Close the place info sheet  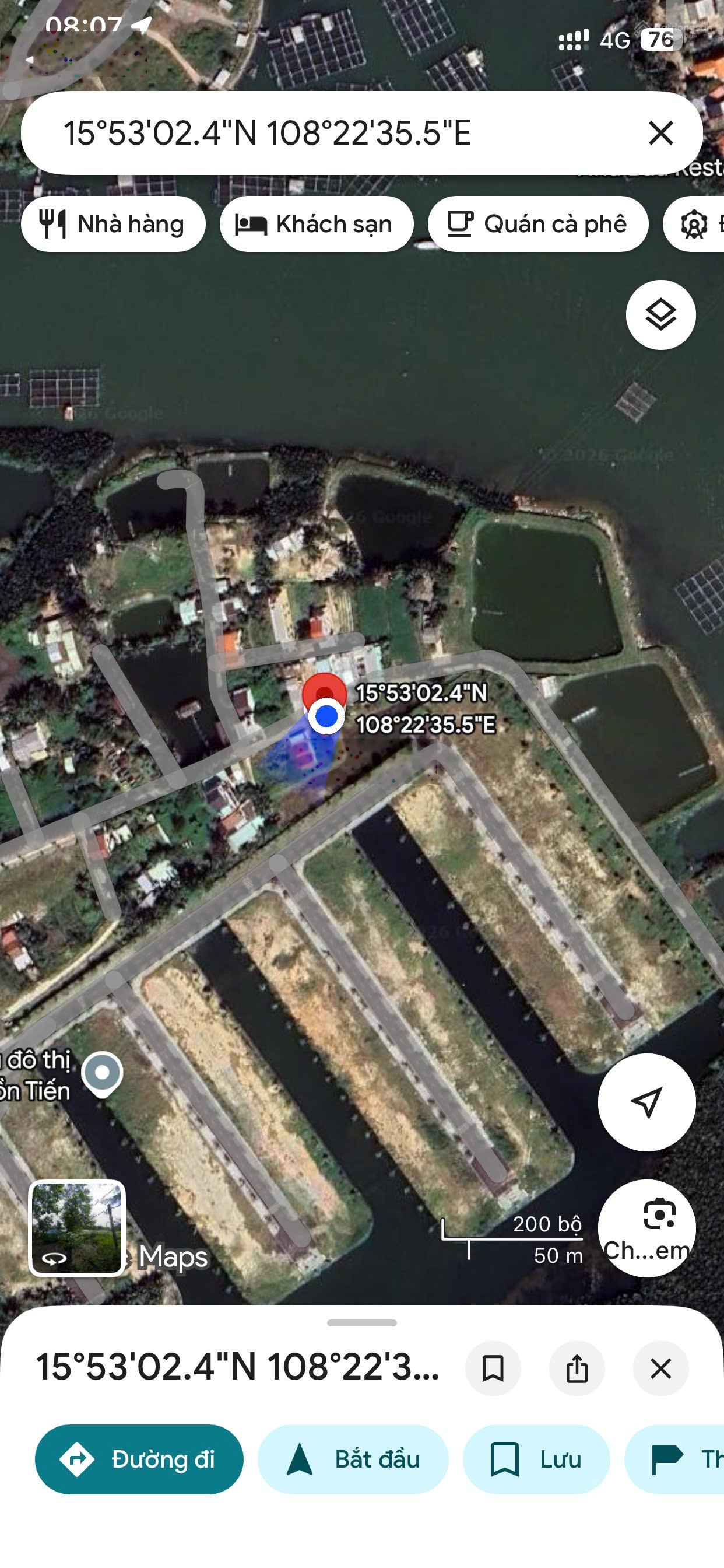660,1368
